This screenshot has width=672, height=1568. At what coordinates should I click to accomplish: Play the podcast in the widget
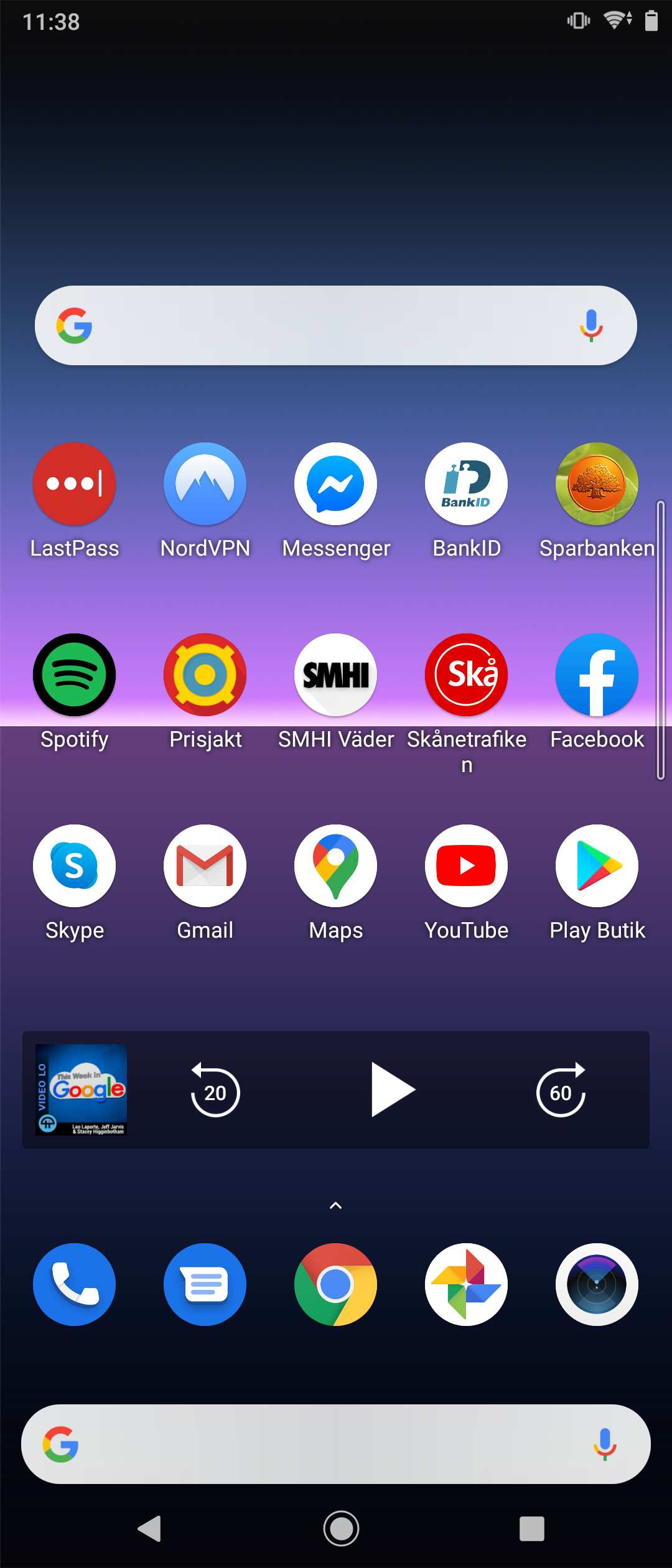coord(391,1090)
